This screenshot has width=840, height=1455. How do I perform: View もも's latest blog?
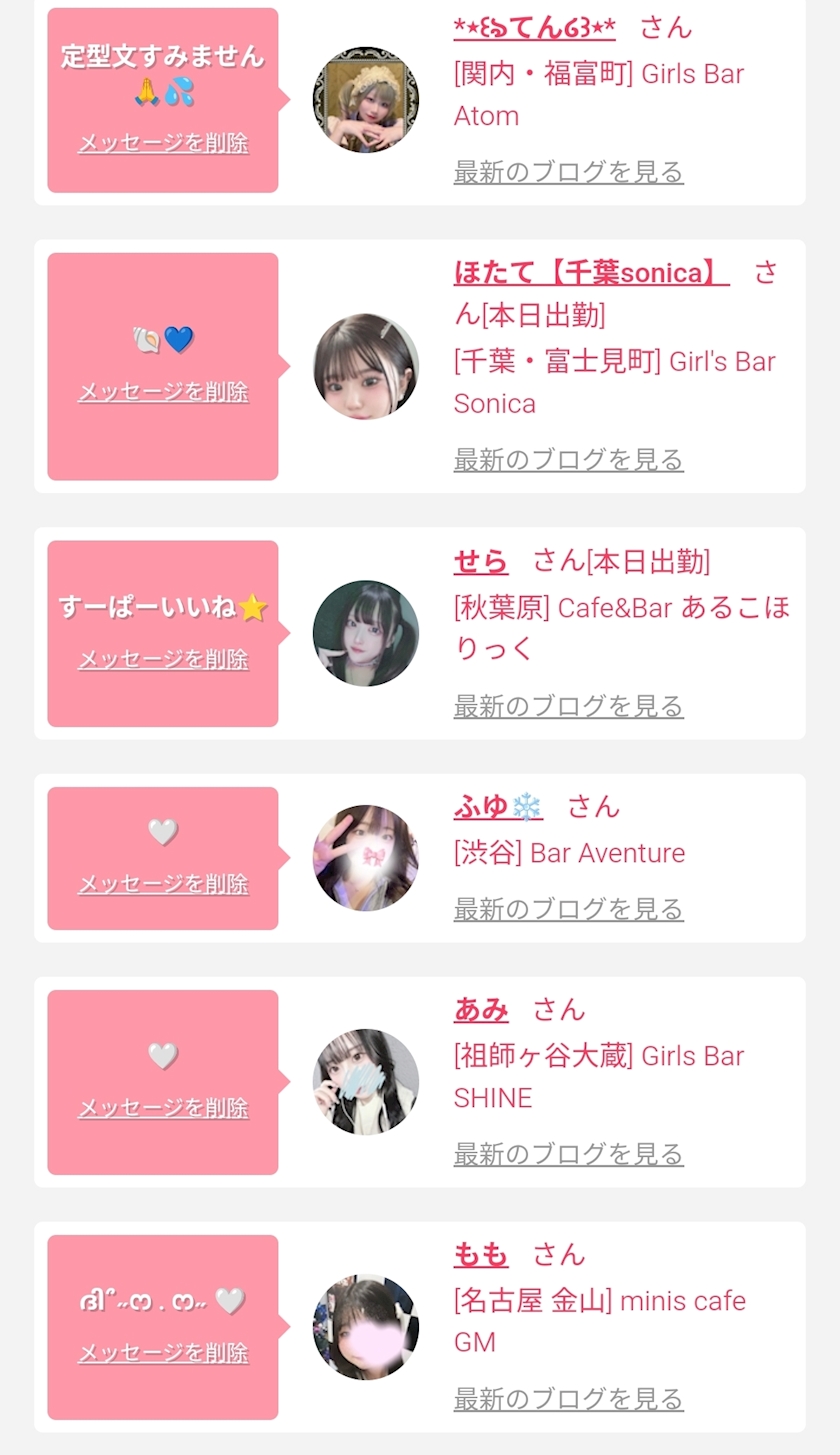click(x=568, y=1398)
